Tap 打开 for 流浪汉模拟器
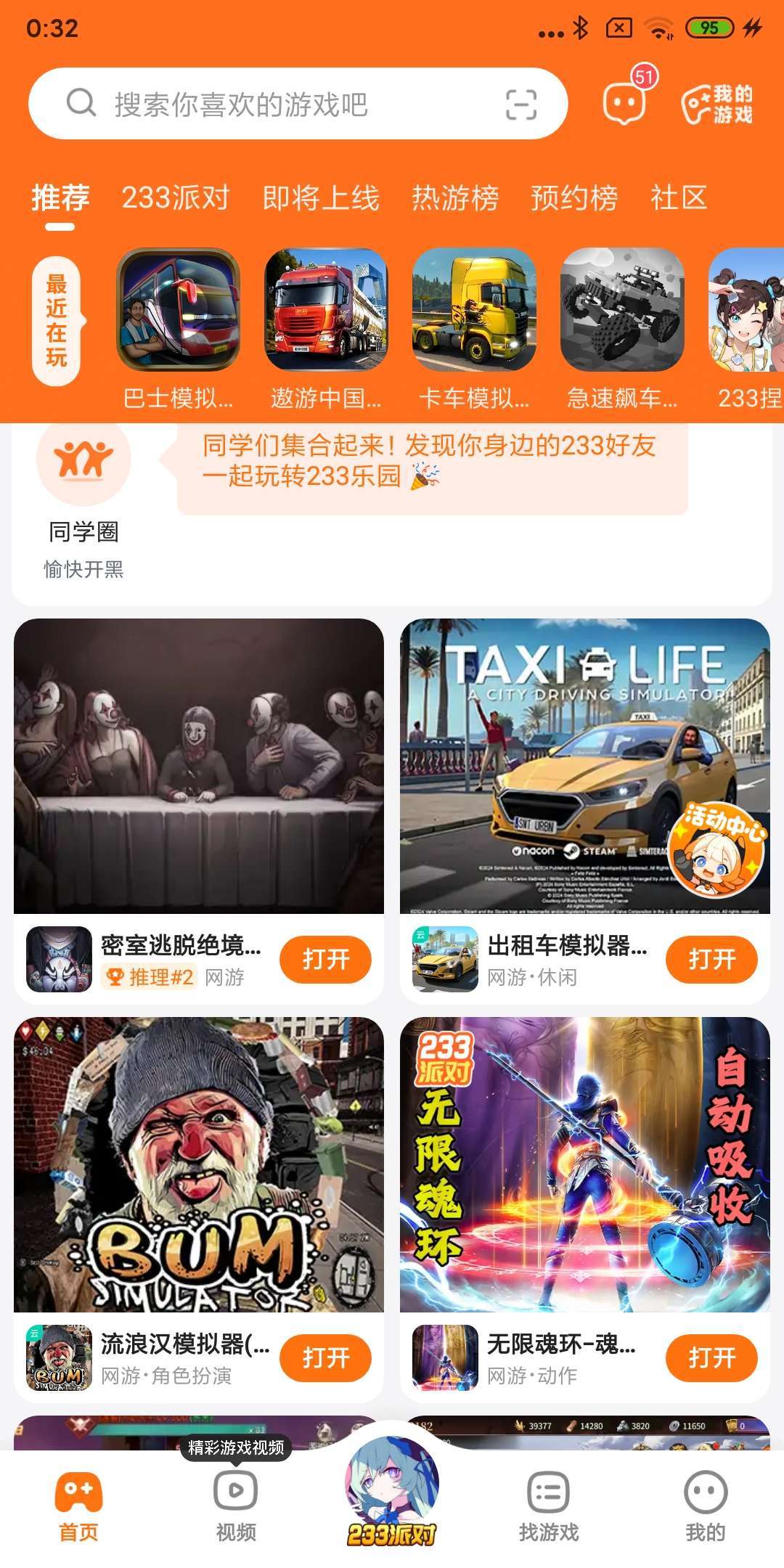The height and width of the screenshot is (1568, 784). click(x=325, y=1358)
